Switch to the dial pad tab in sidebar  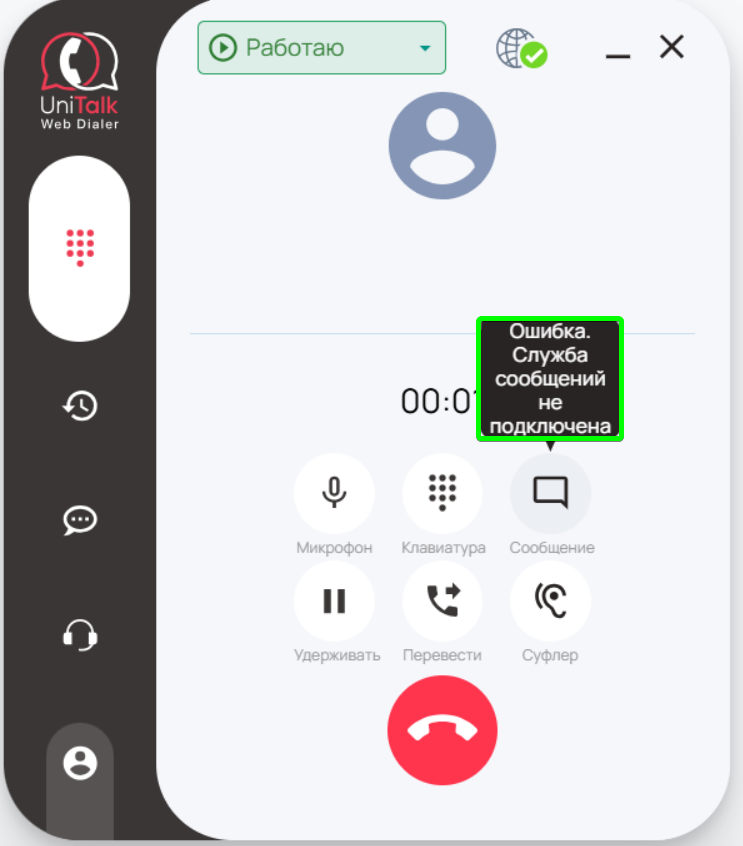[x=80, y=247]
